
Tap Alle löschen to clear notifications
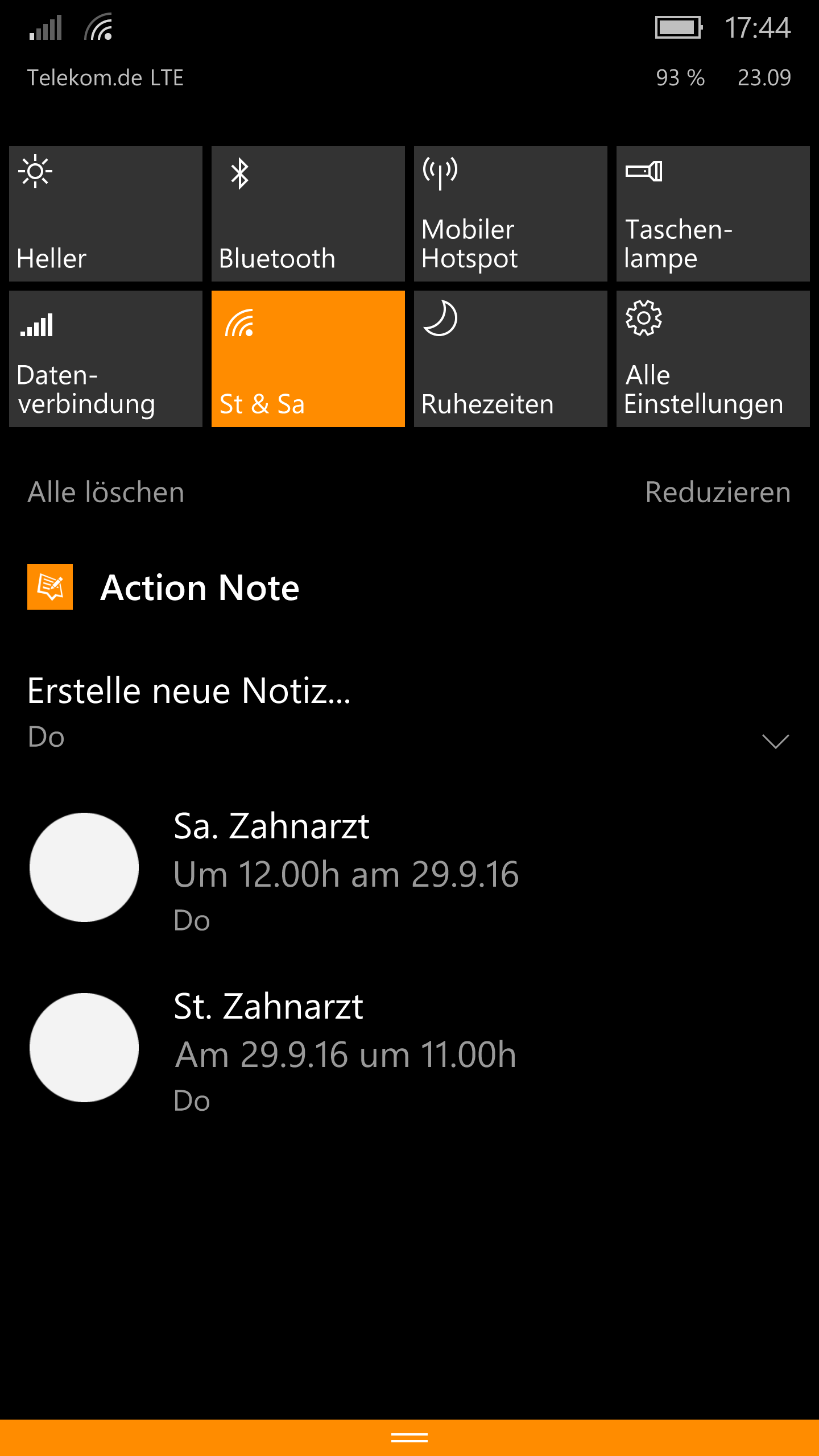106,492
